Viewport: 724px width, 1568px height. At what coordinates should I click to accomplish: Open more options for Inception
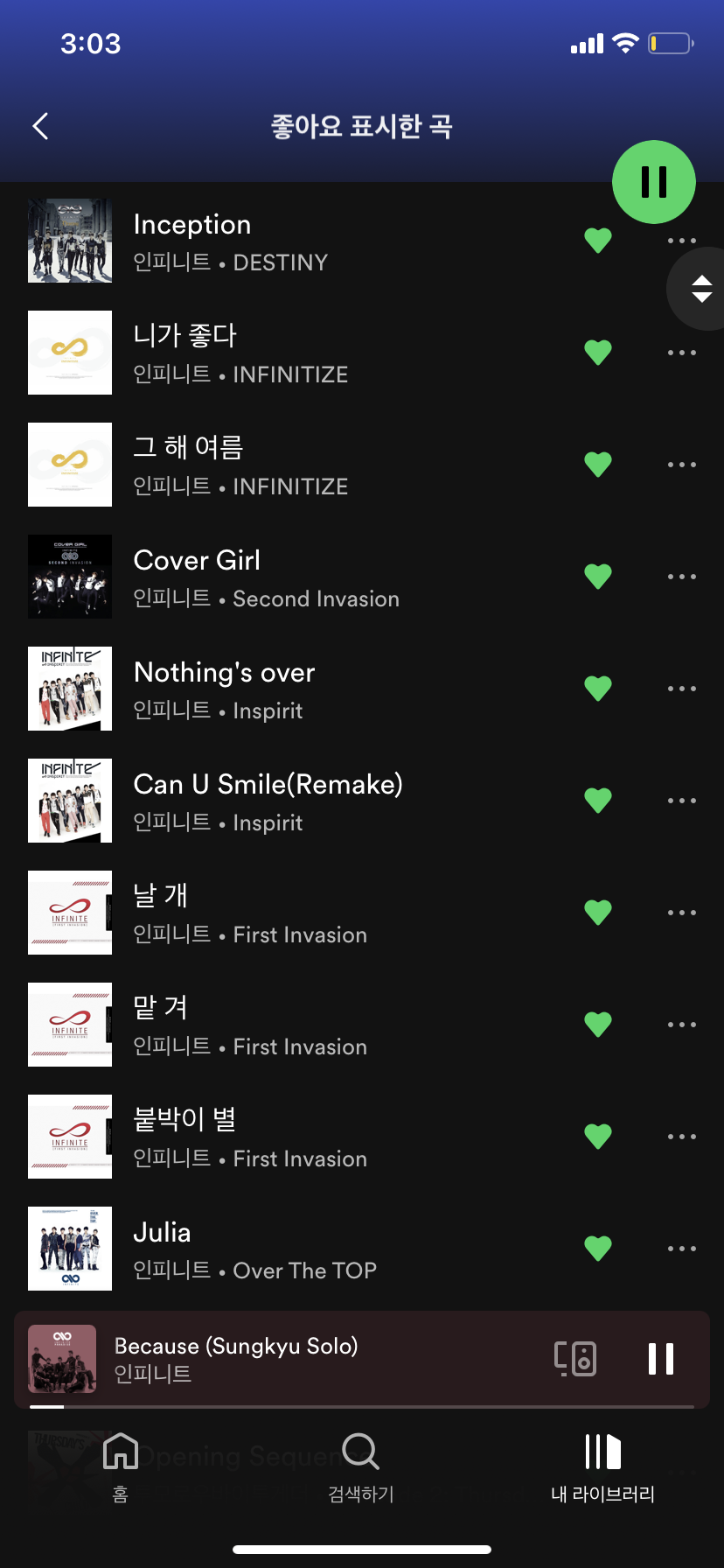[x=681, y=241]
